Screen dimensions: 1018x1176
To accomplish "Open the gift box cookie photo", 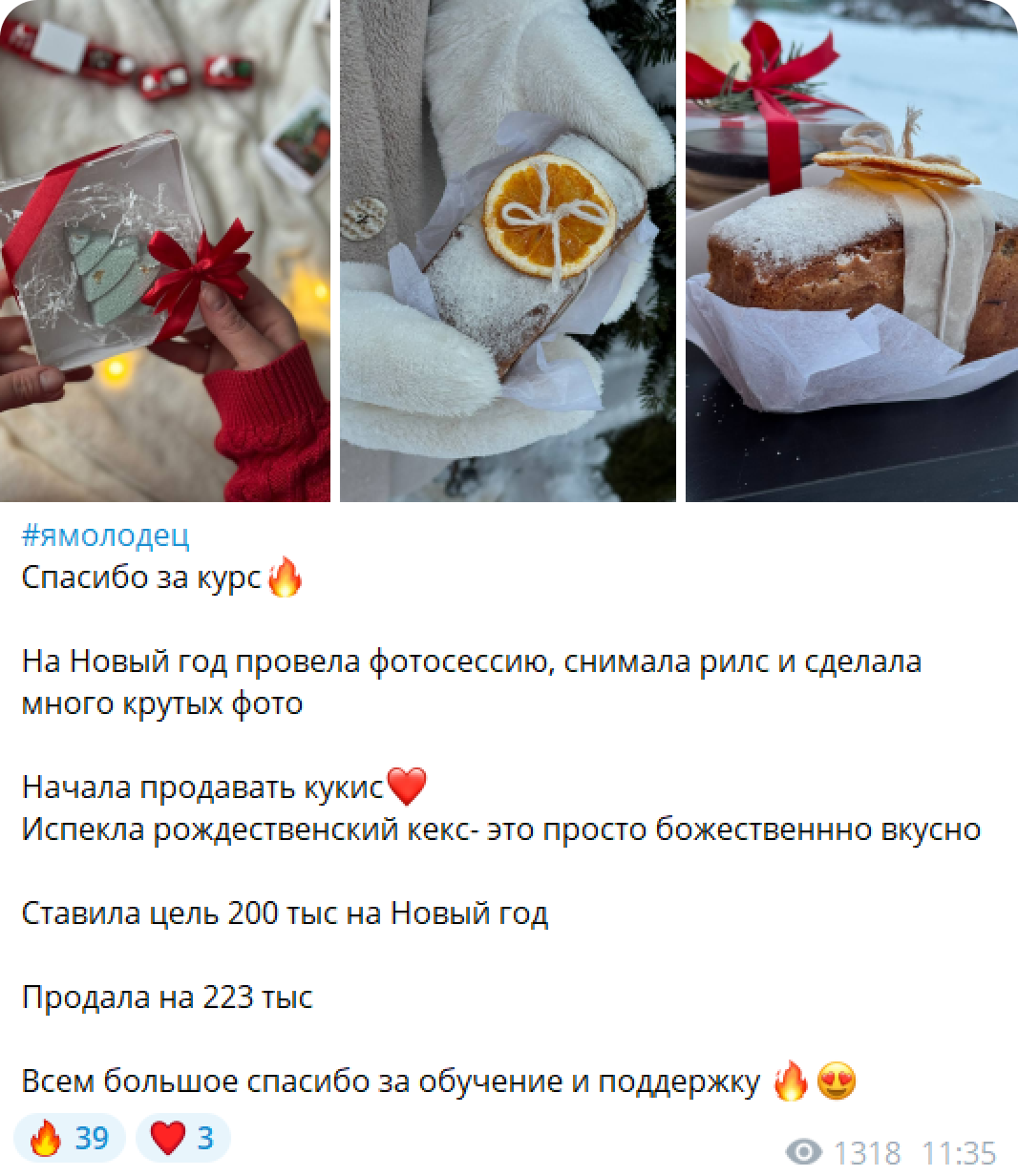I will tap(164, 250).
